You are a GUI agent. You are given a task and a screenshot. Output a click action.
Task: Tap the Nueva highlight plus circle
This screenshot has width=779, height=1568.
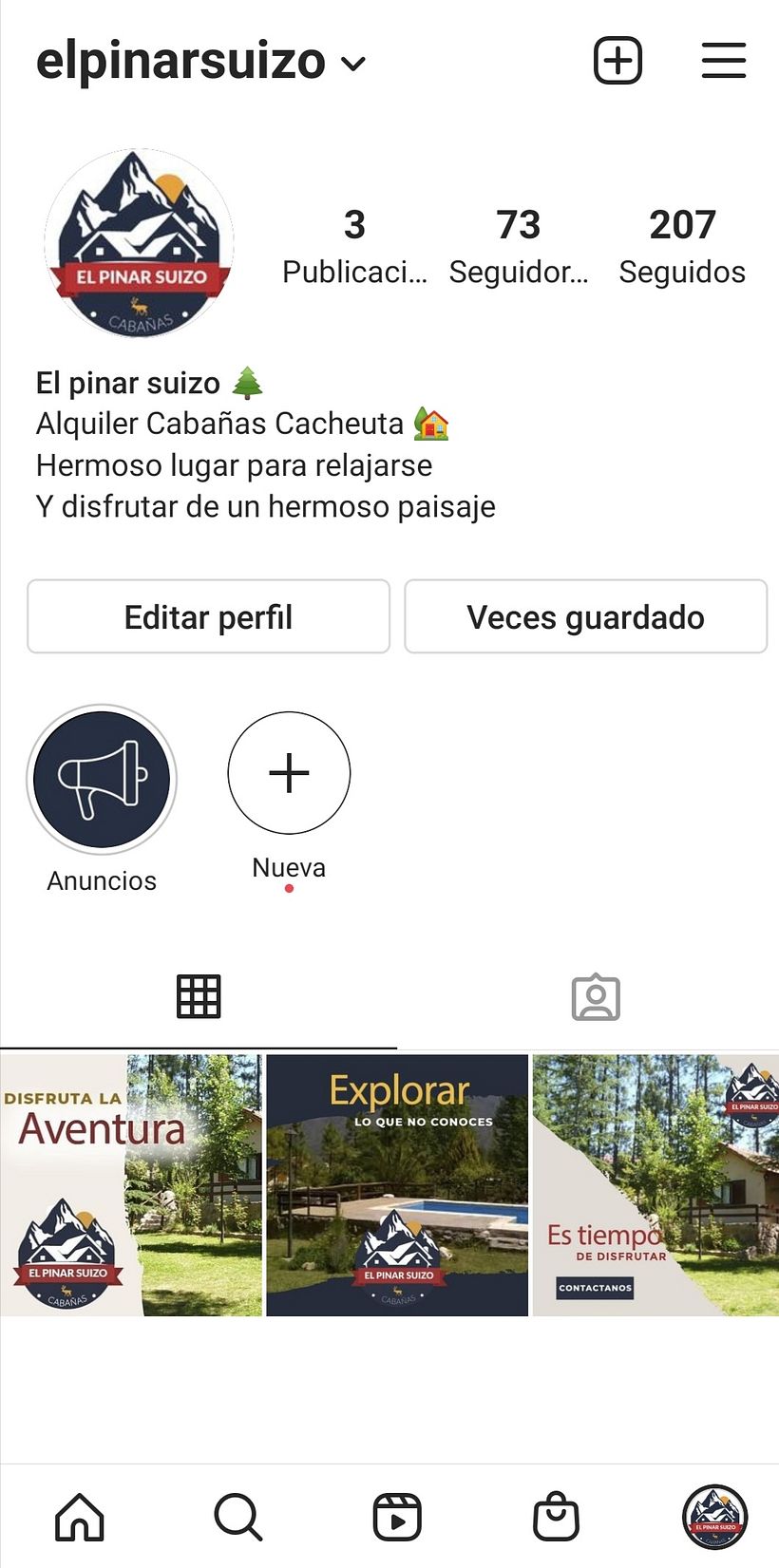tap(289, 773)
